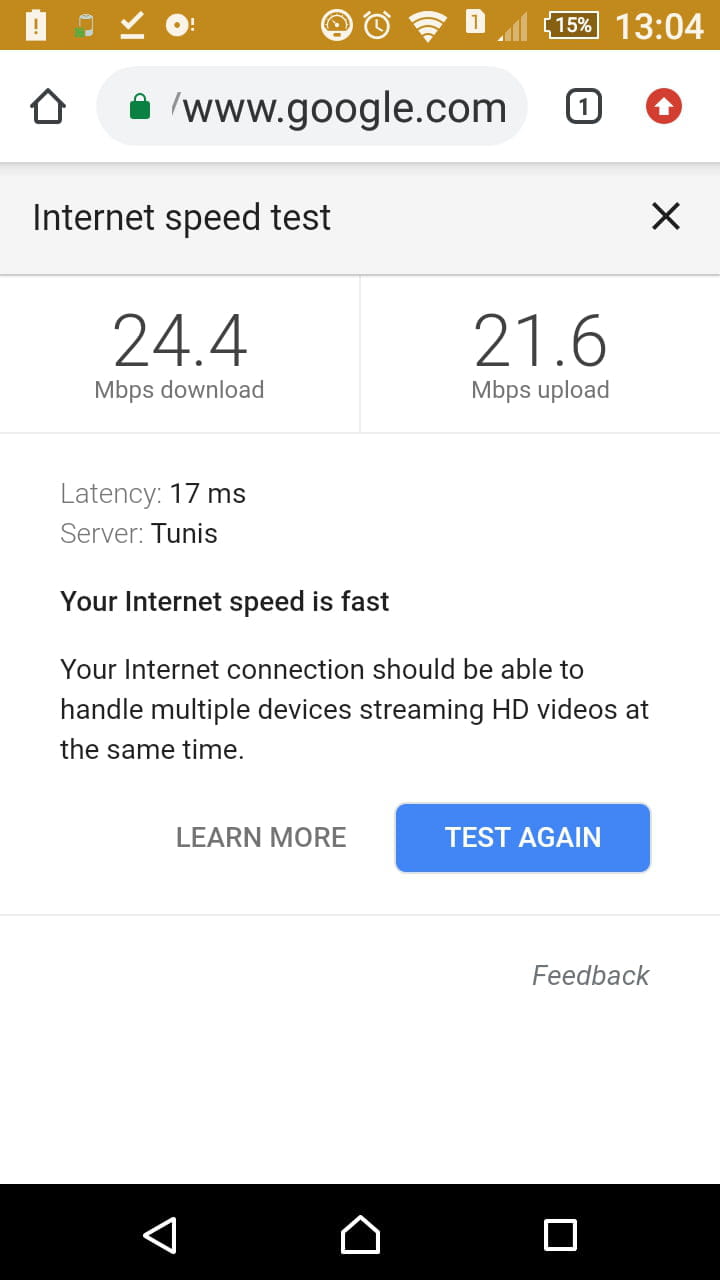720x1280 pixels.
Task: Open the Learn More link
Action: tap(261, 837)
